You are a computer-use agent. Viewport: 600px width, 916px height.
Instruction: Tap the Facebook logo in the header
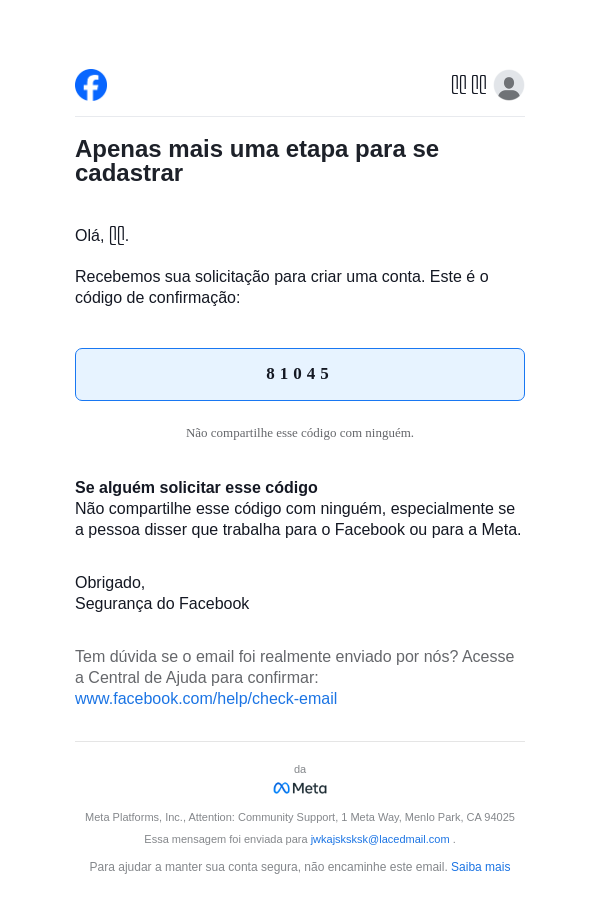[91, 85]
